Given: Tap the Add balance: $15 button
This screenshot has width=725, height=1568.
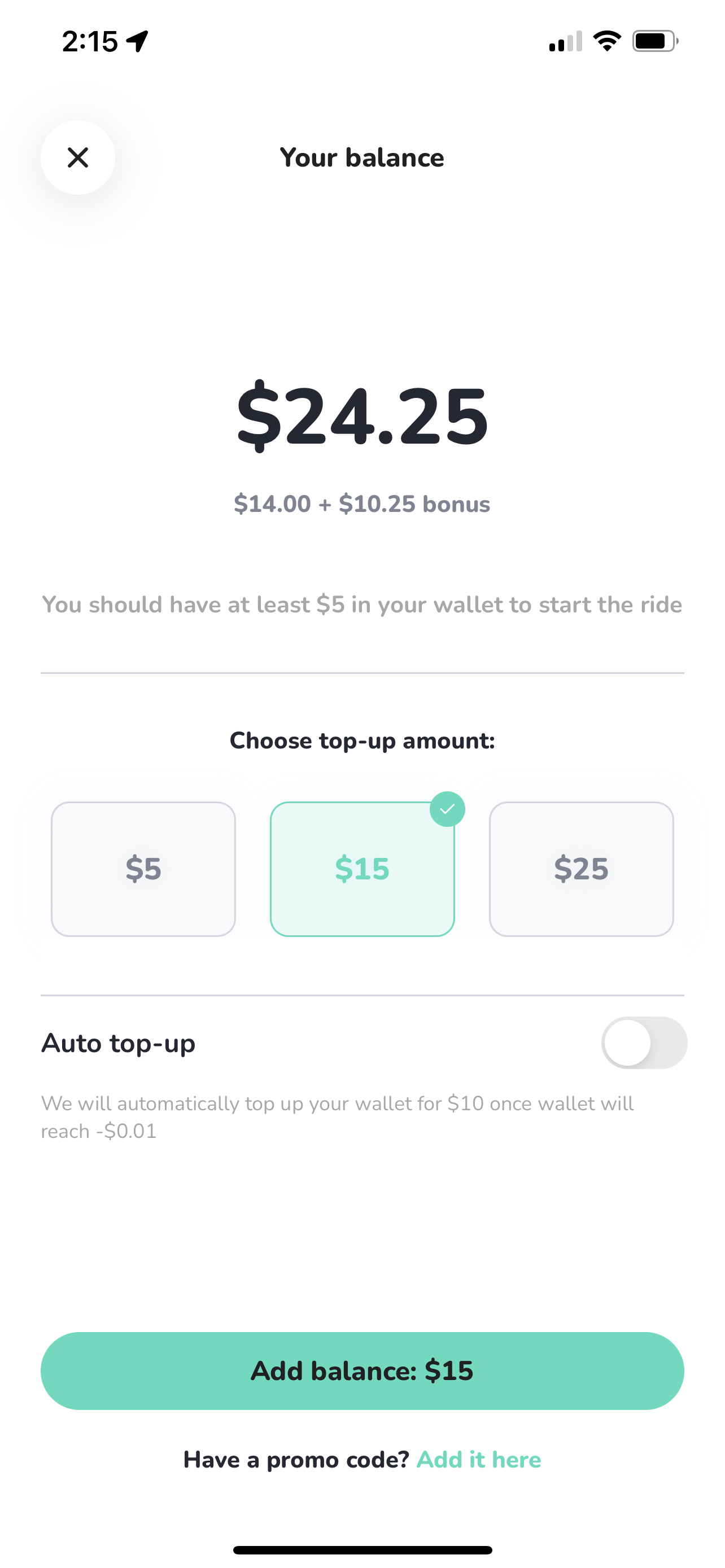Looking at the screenshot, I should pyautogui.click(x=362, y=1371).
